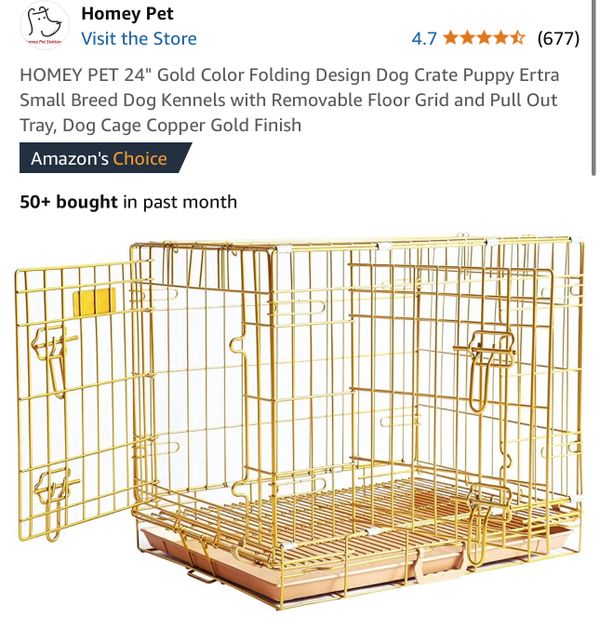Visit the Homey Pet store
This screenshot has height=643, width=600.
(138, 39)
